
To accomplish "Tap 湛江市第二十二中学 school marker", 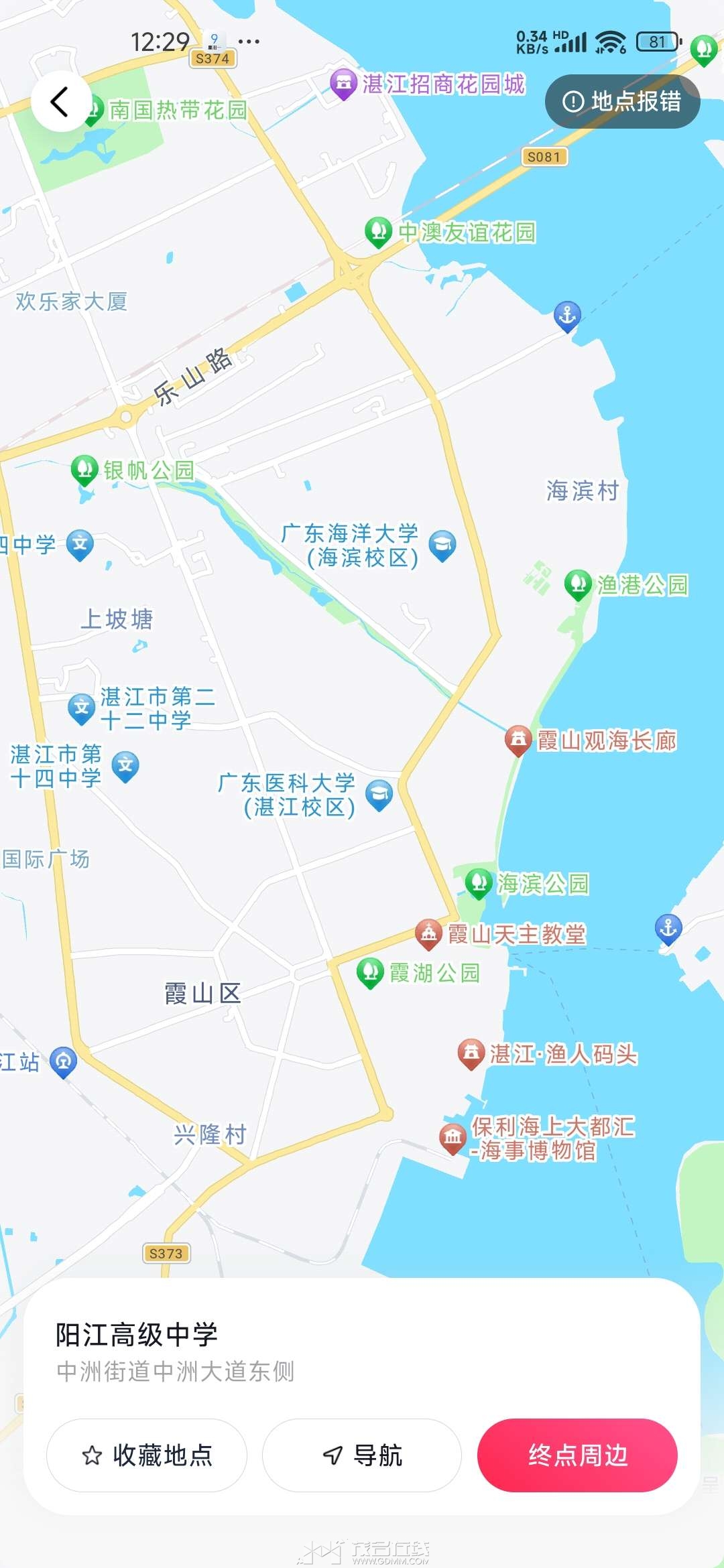I will pyautogui.click(x=82, y=708).
